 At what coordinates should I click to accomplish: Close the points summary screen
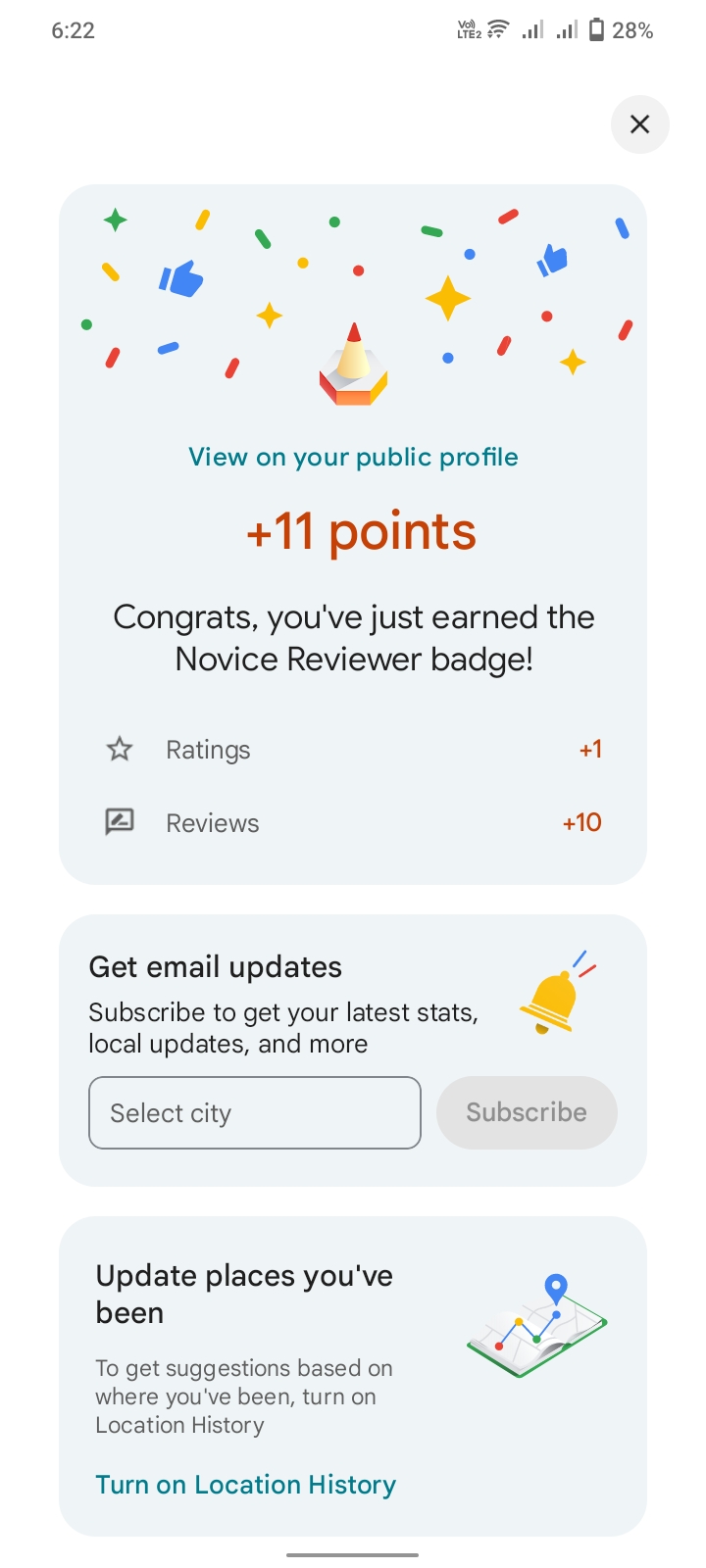(x=639, y=124)
